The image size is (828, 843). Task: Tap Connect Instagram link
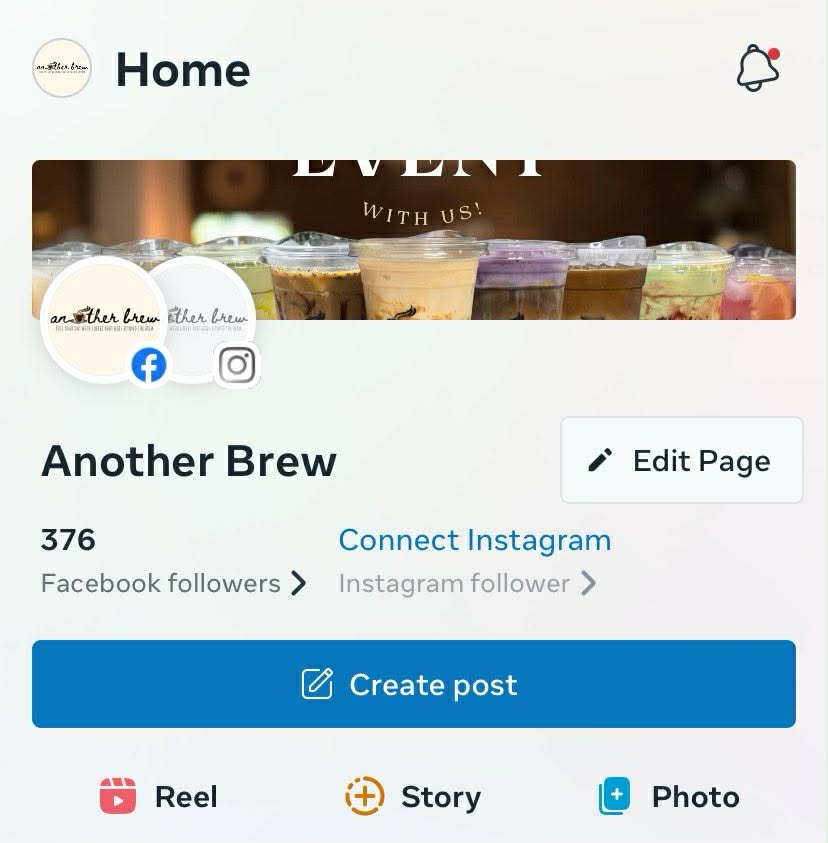tap(474, 540)
